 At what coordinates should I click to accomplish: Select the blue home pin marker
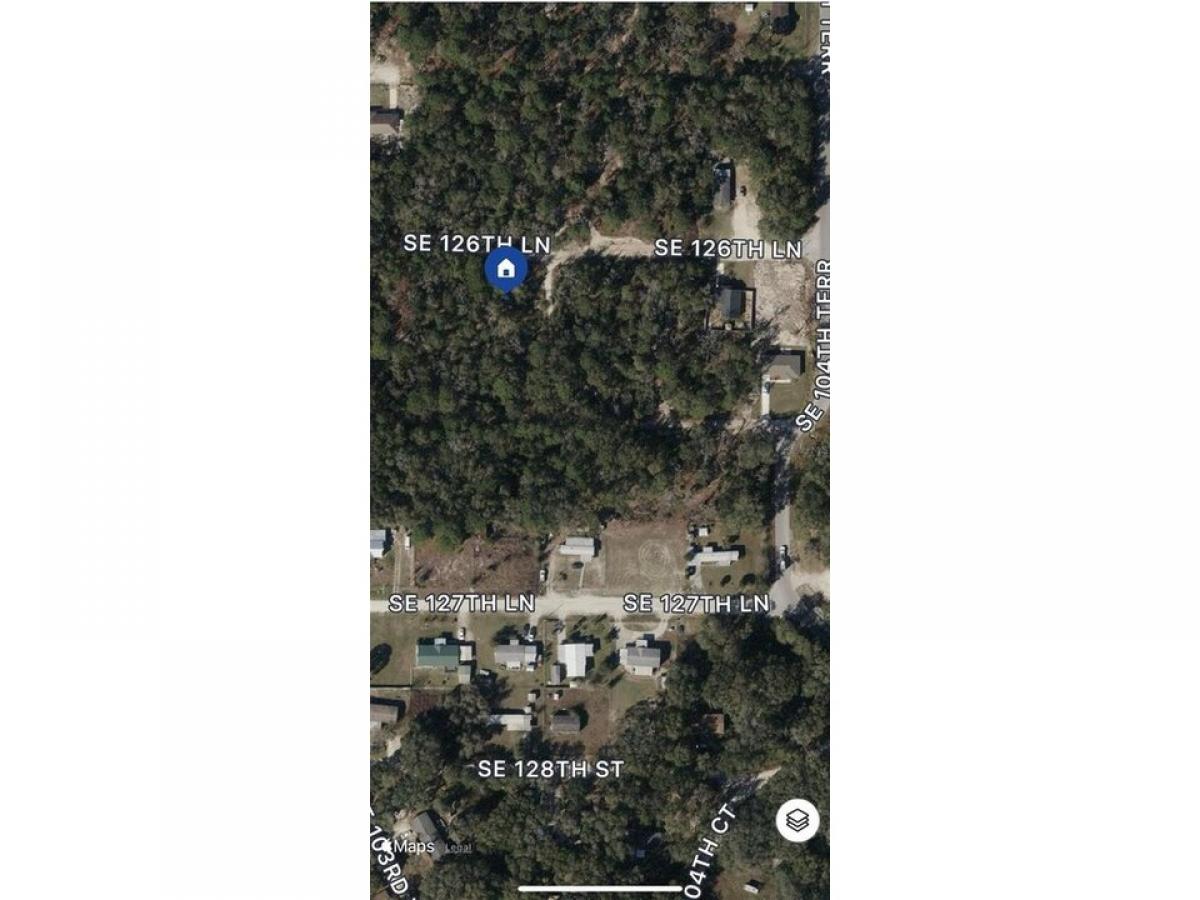(x=506, y=269)
